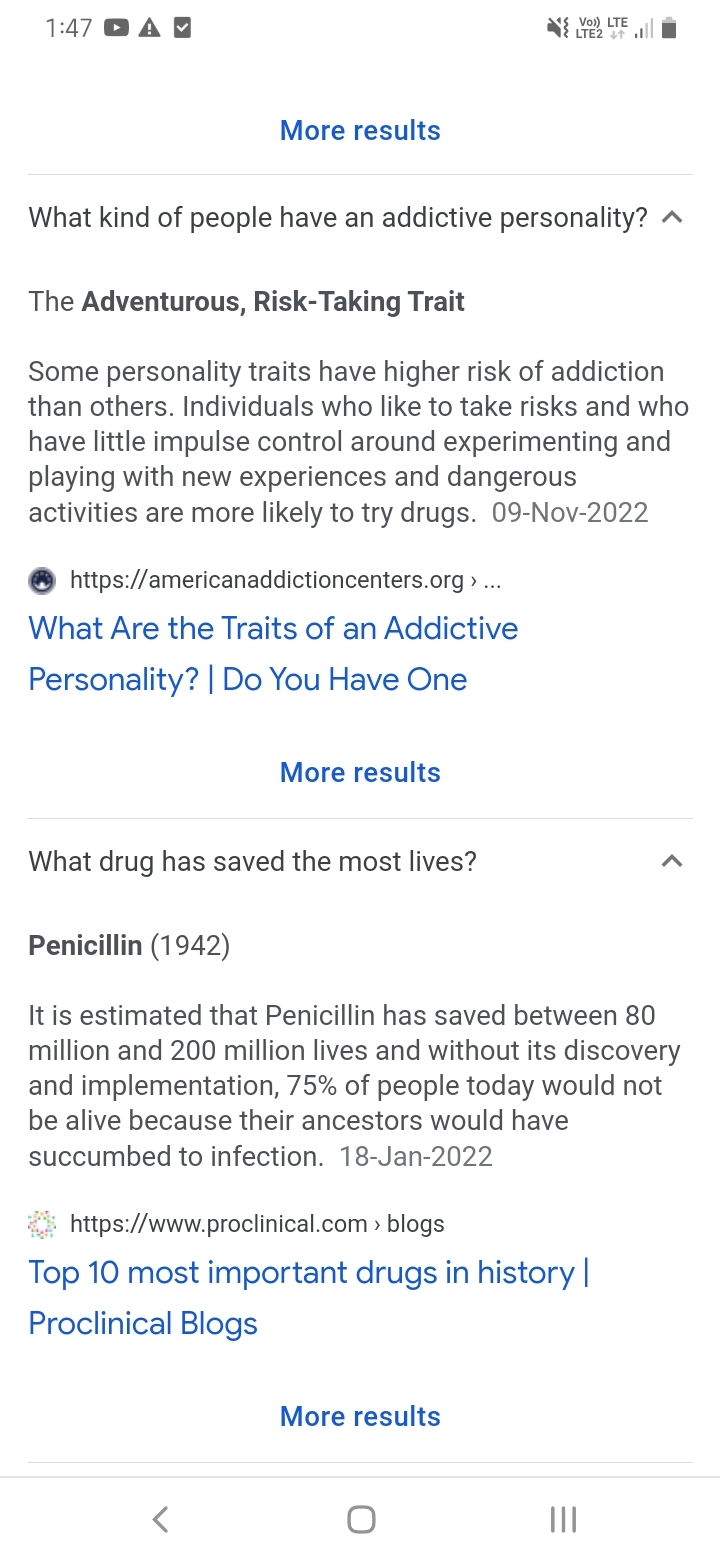The width and height of the screenshot is (720, 1560).
Task: Tap More results under addictive personality answer
Action: pyautogui.click(x=360, y=772)
